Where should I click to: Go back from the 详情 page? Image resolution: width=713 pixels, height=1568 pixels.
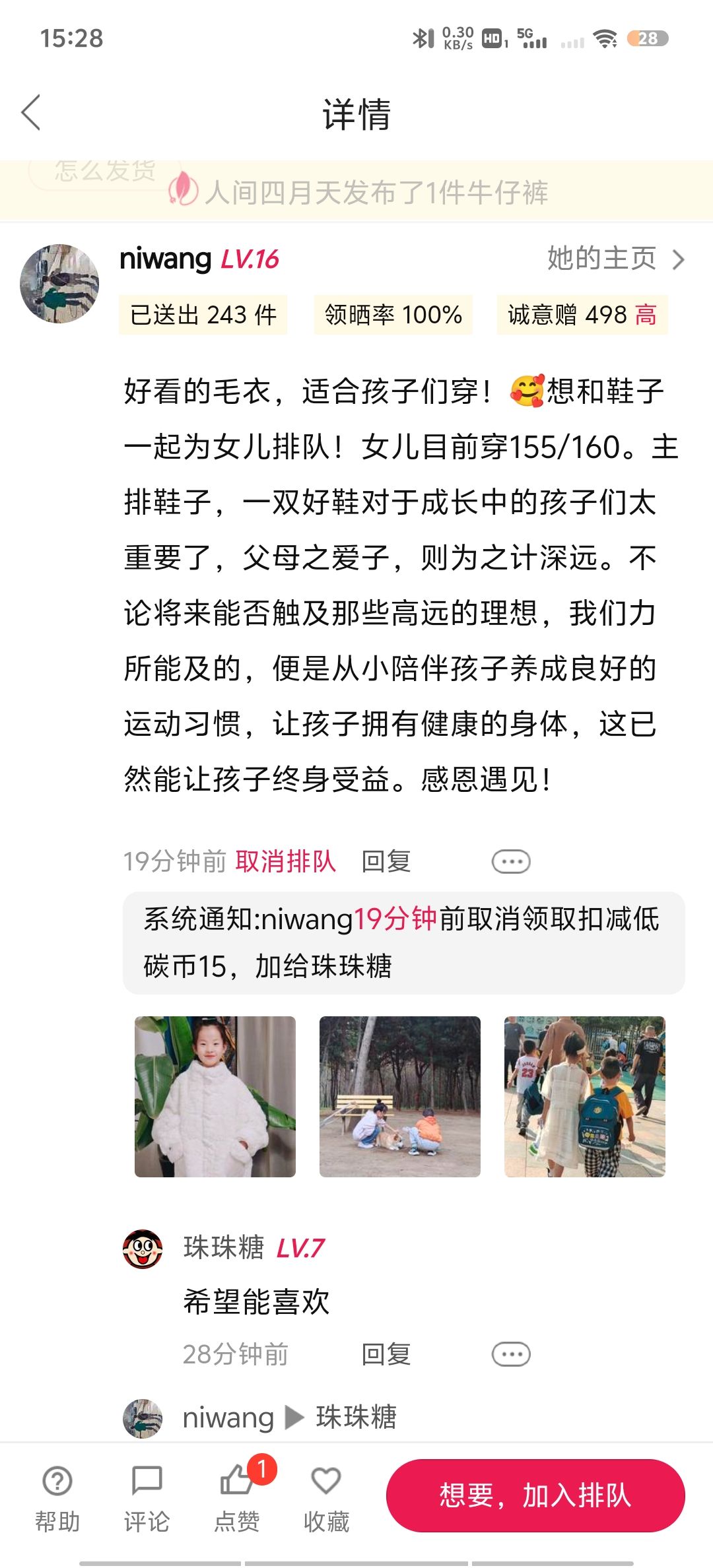click(x=31, y=113)
